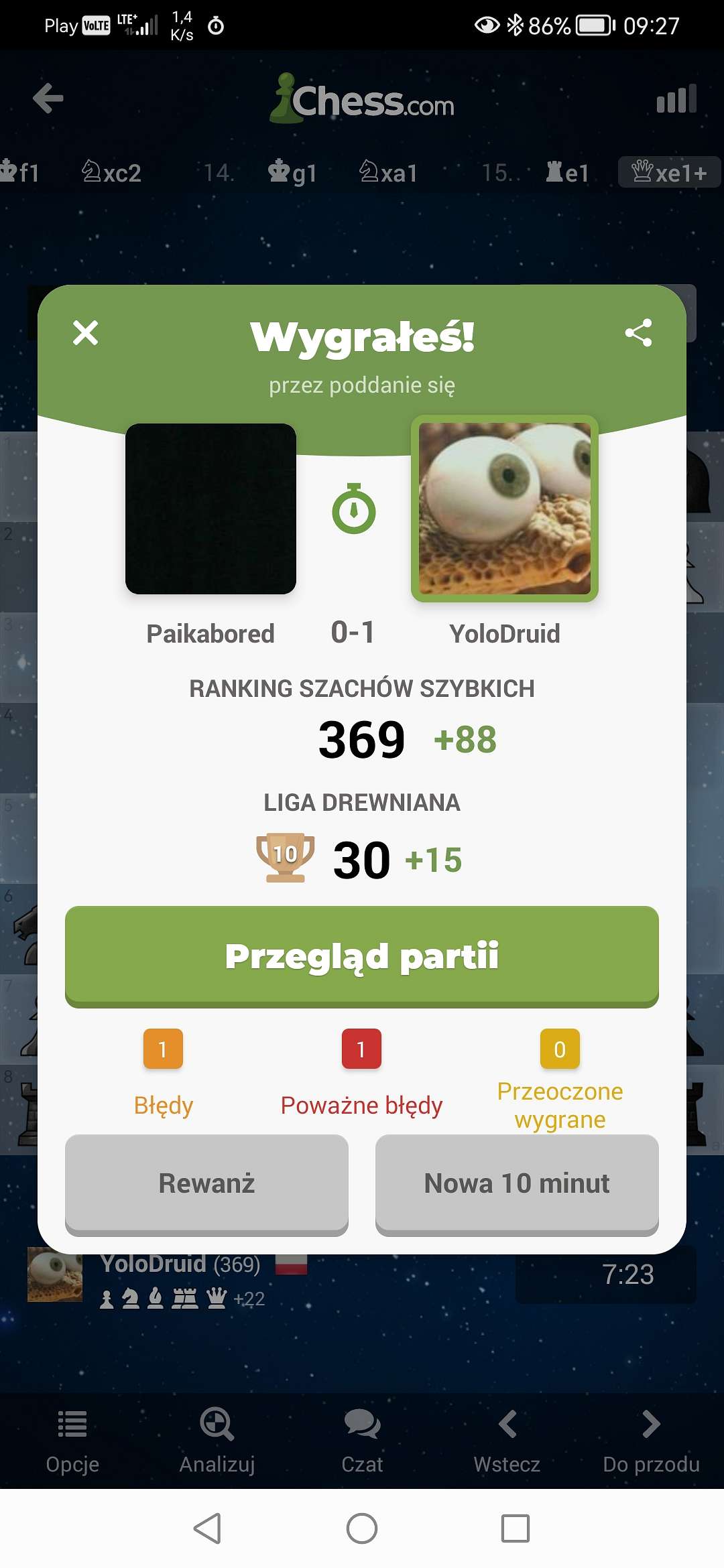Open YoloDruid's avatar in the dialog
The width and height of the screenshot is (724, 1568).
pos(505,509)
